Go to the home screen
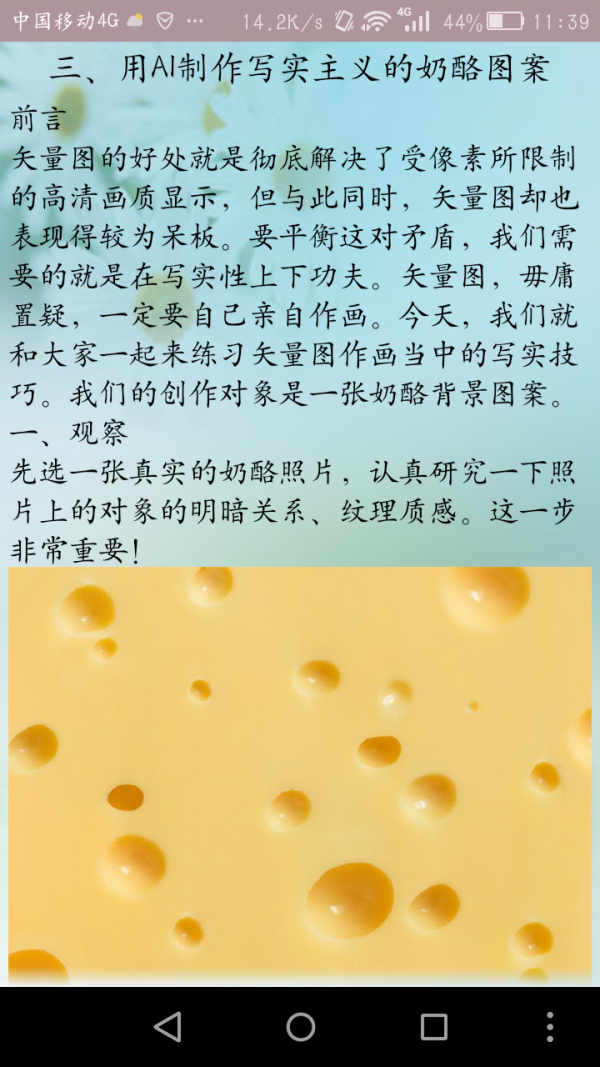This screenshot has width=600, height=1067. 300,1026
